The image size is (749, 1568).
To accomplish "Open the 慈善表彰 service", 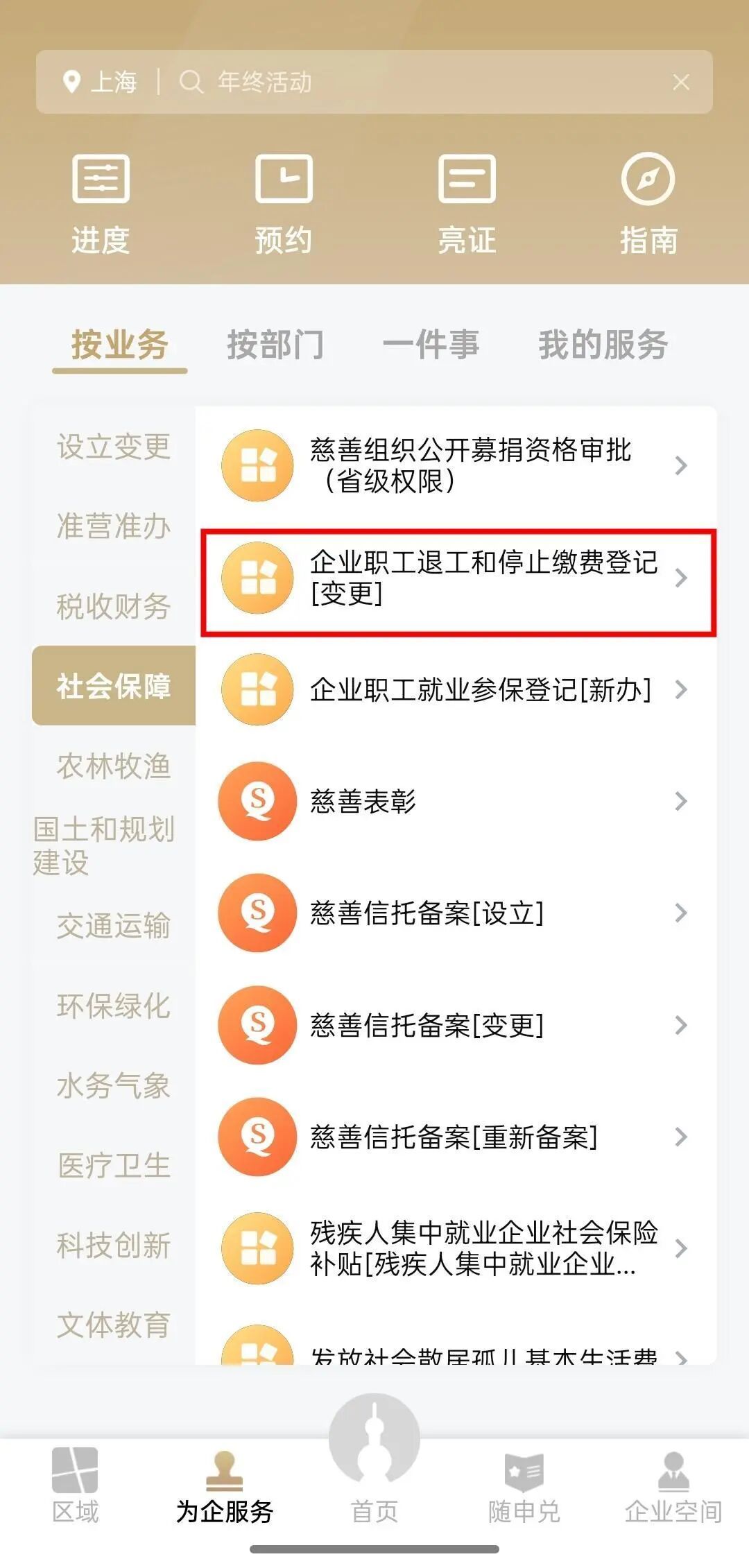I will [x=458, y=801].
